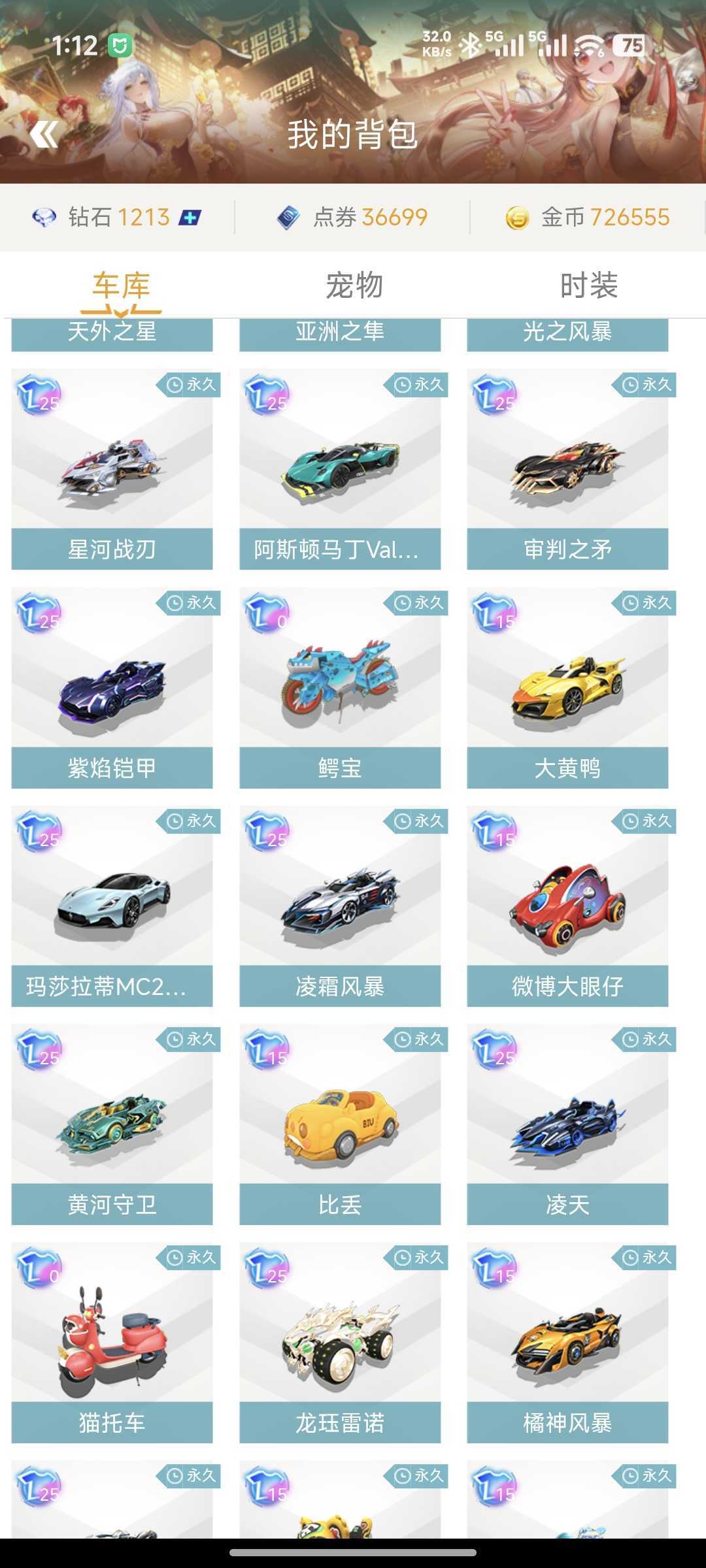
Task: Select the 车库 tab
Action: [121, 286]
